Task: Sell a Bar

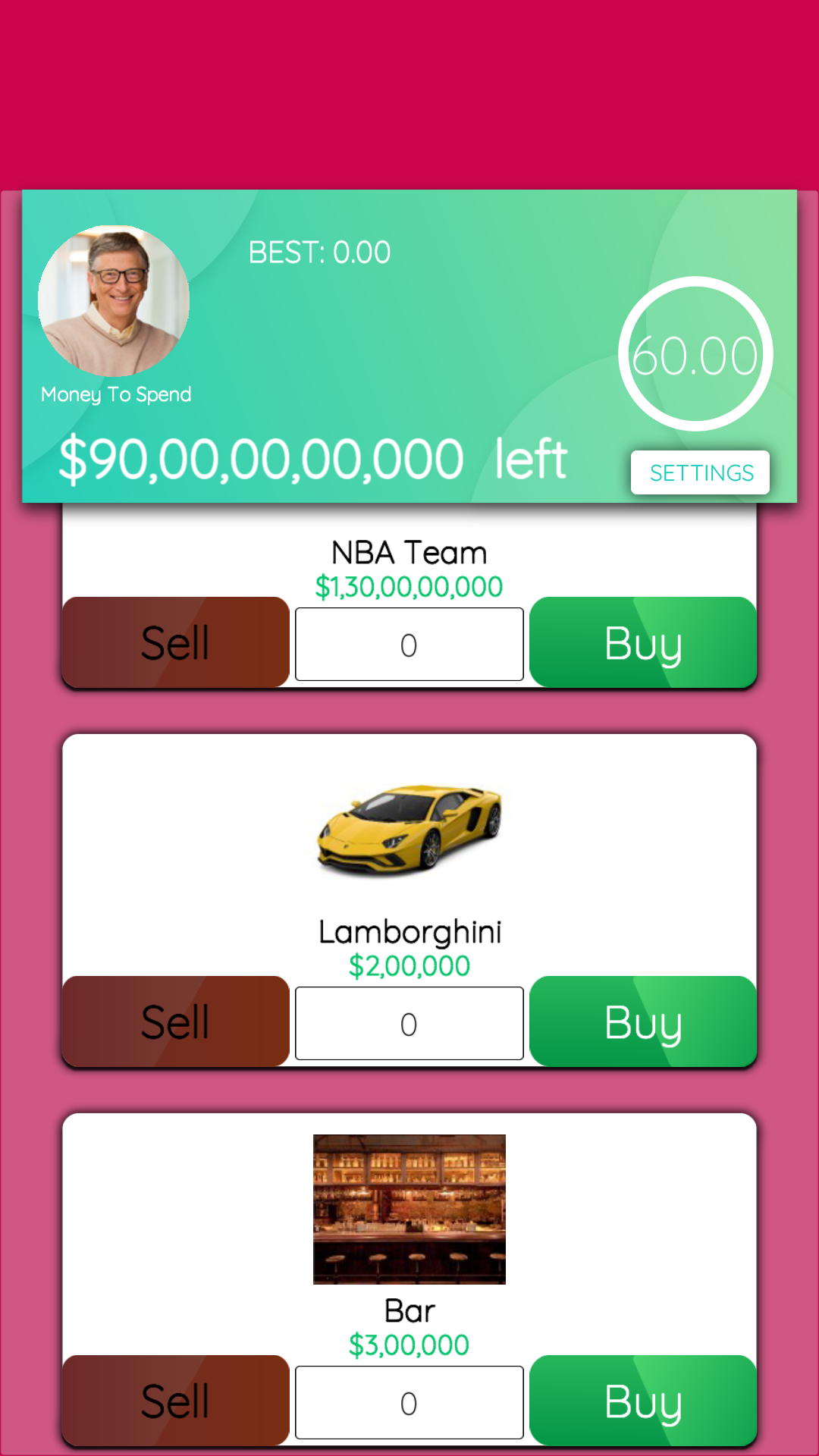Action: pyautogui.click(x=175, y=1401)
